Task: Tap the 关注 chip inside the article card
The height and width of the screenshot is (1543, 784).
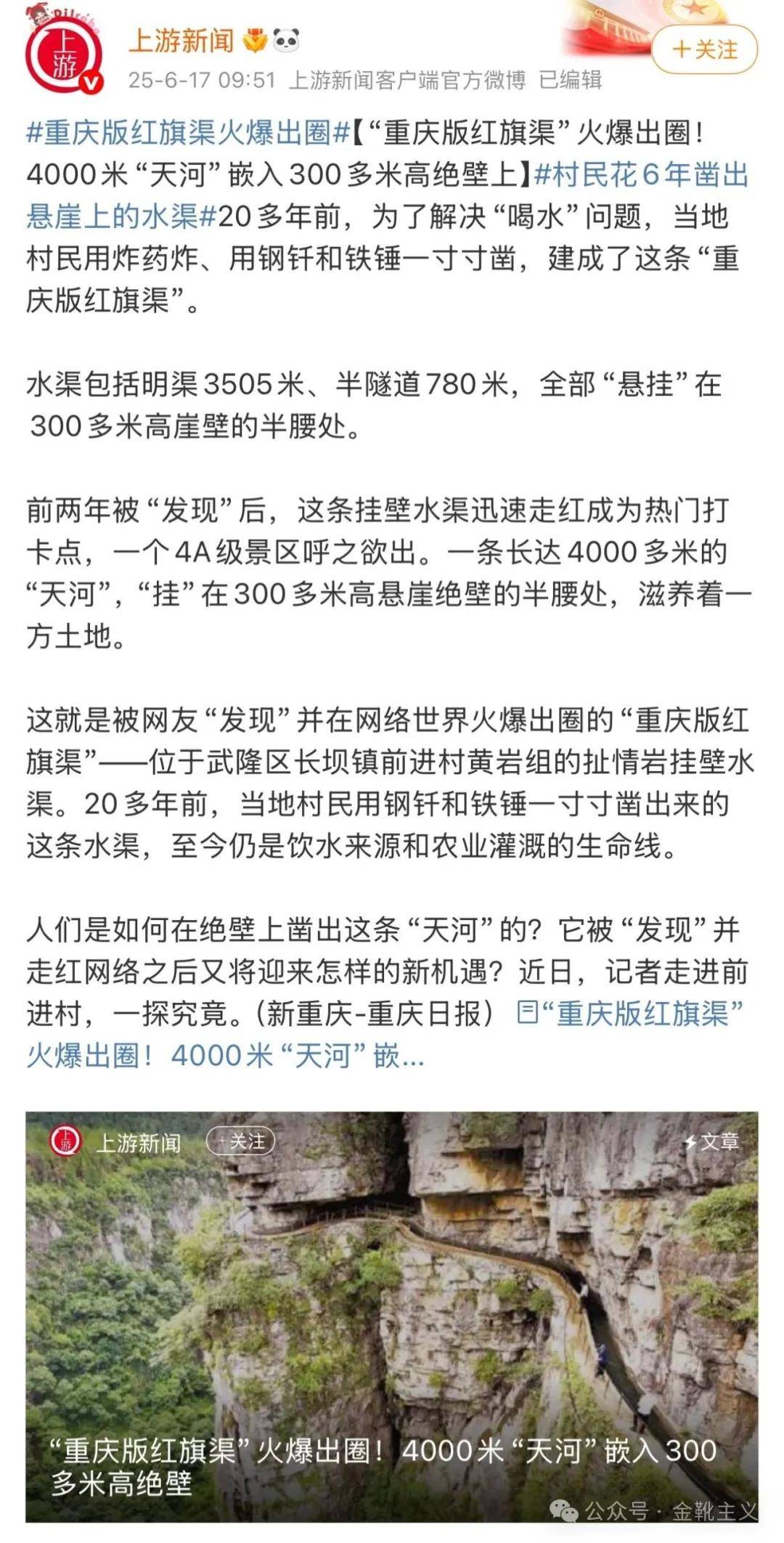Action: (241, 1142)
